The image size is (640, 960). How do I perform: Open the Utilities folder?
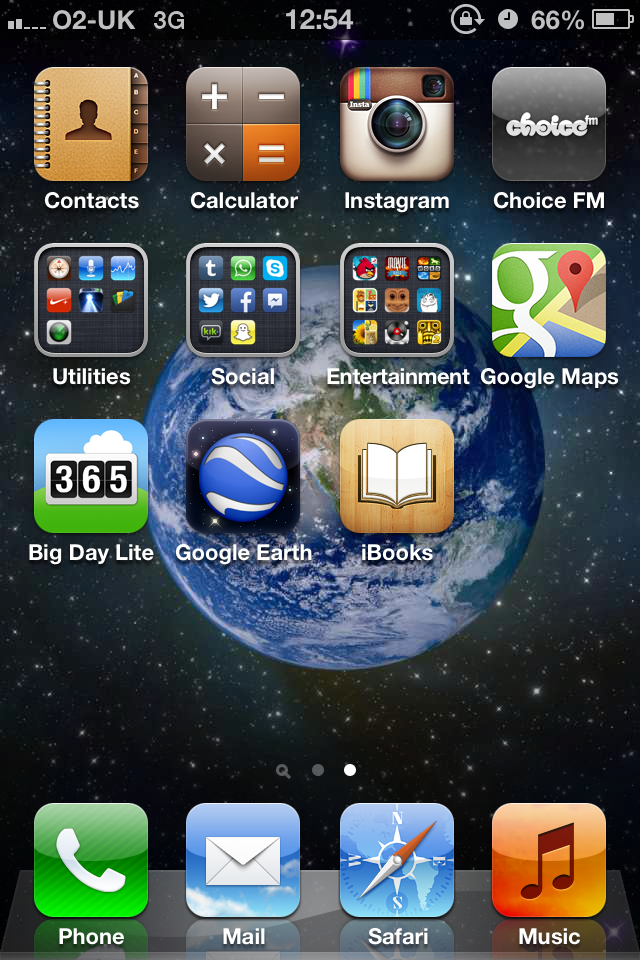point(91,301)
